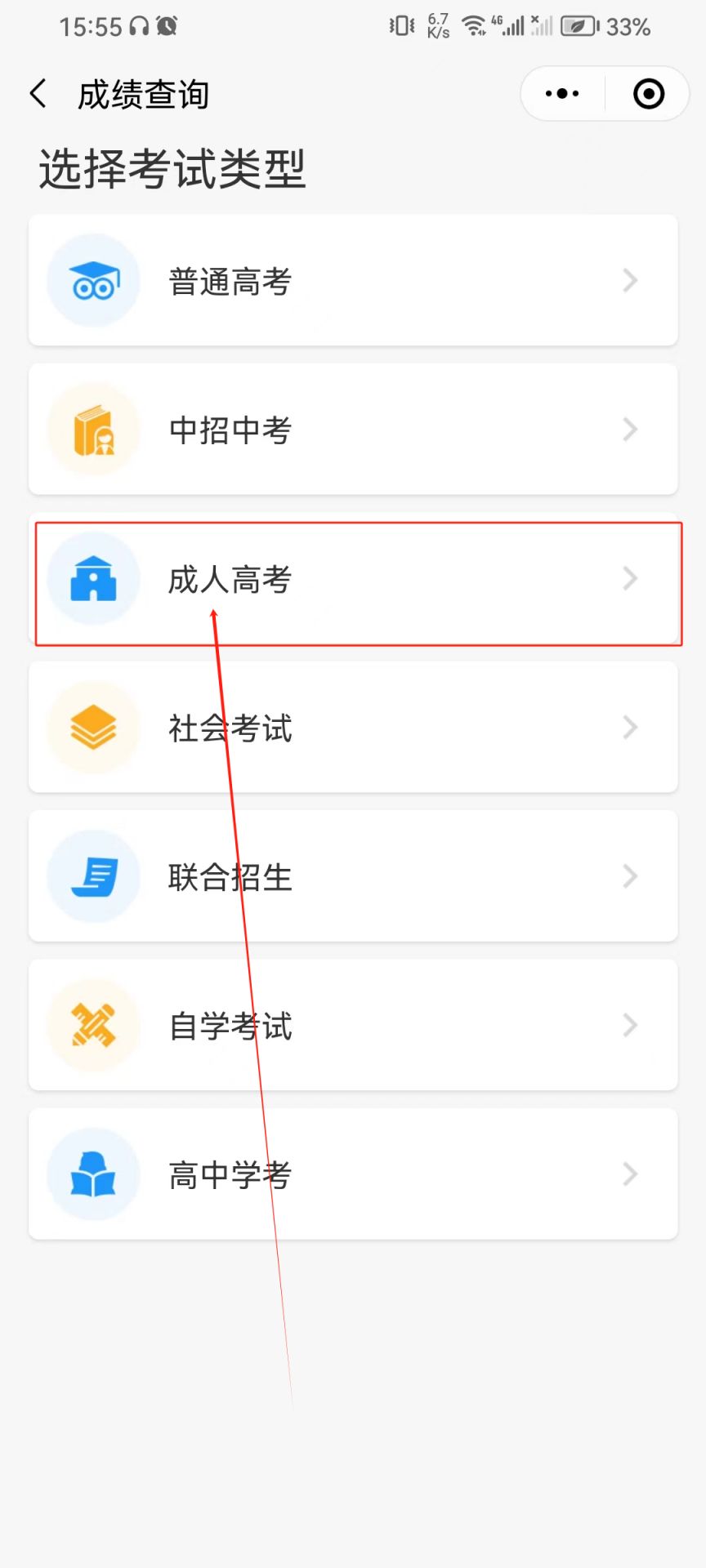This screenshot has height=1568, width=706.
Task: Open 社会考试 score lookup
Action: (x=353, y=727)
